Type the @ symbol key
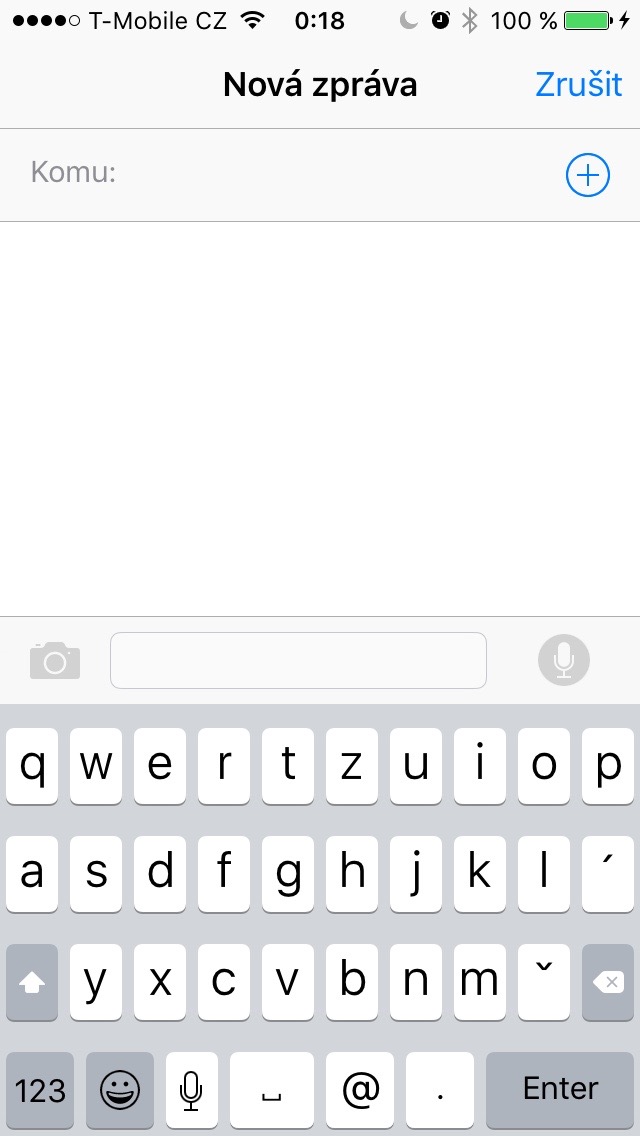The width and height of the screenshot is (640, 1136). click(x=360, y=1090)
